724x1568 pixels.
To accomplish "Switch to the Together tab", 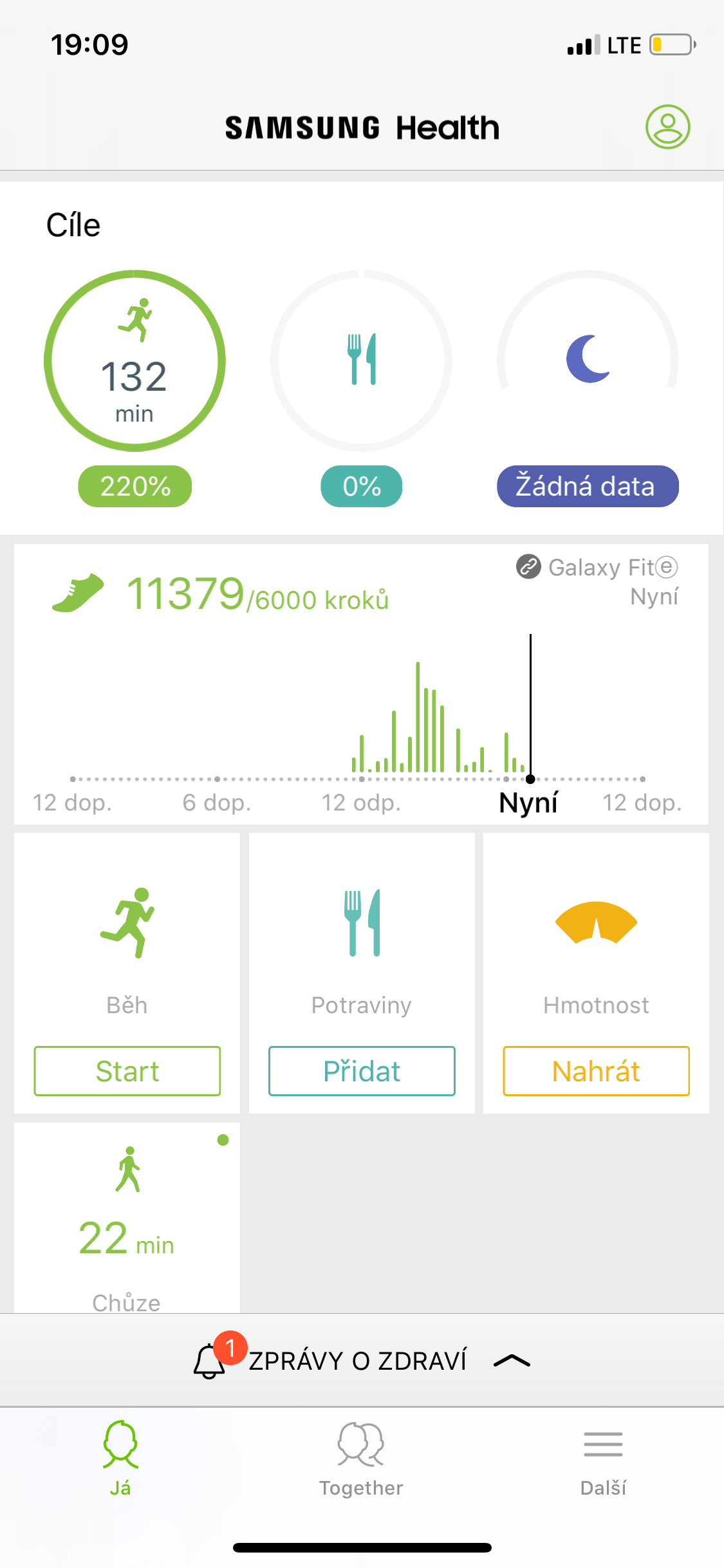I will pos(361,1459).
